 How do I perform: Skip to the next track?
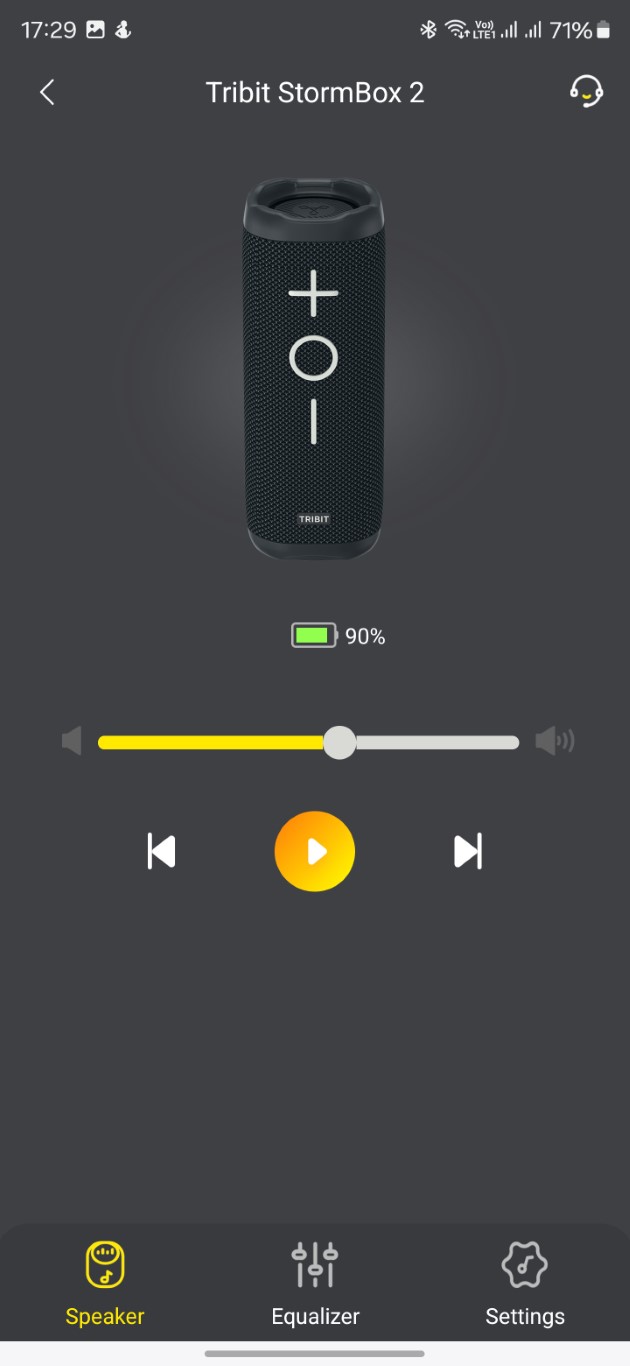point(468,851)
